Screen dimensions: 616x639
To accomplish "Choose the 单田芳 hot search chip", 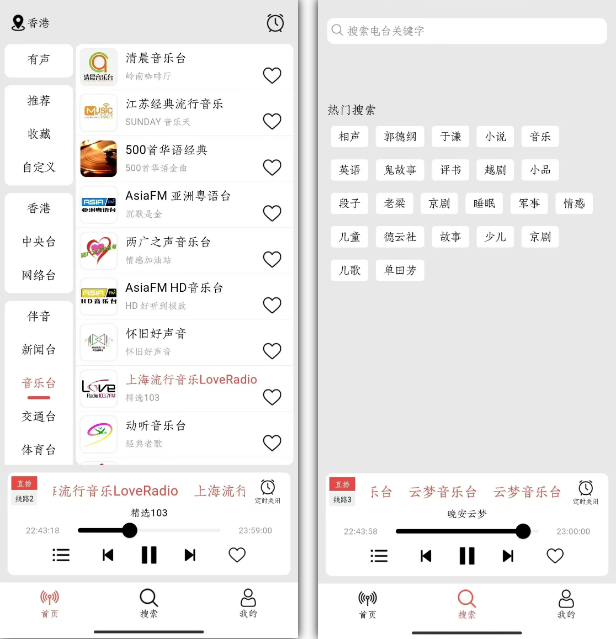I will click(400, 270).
